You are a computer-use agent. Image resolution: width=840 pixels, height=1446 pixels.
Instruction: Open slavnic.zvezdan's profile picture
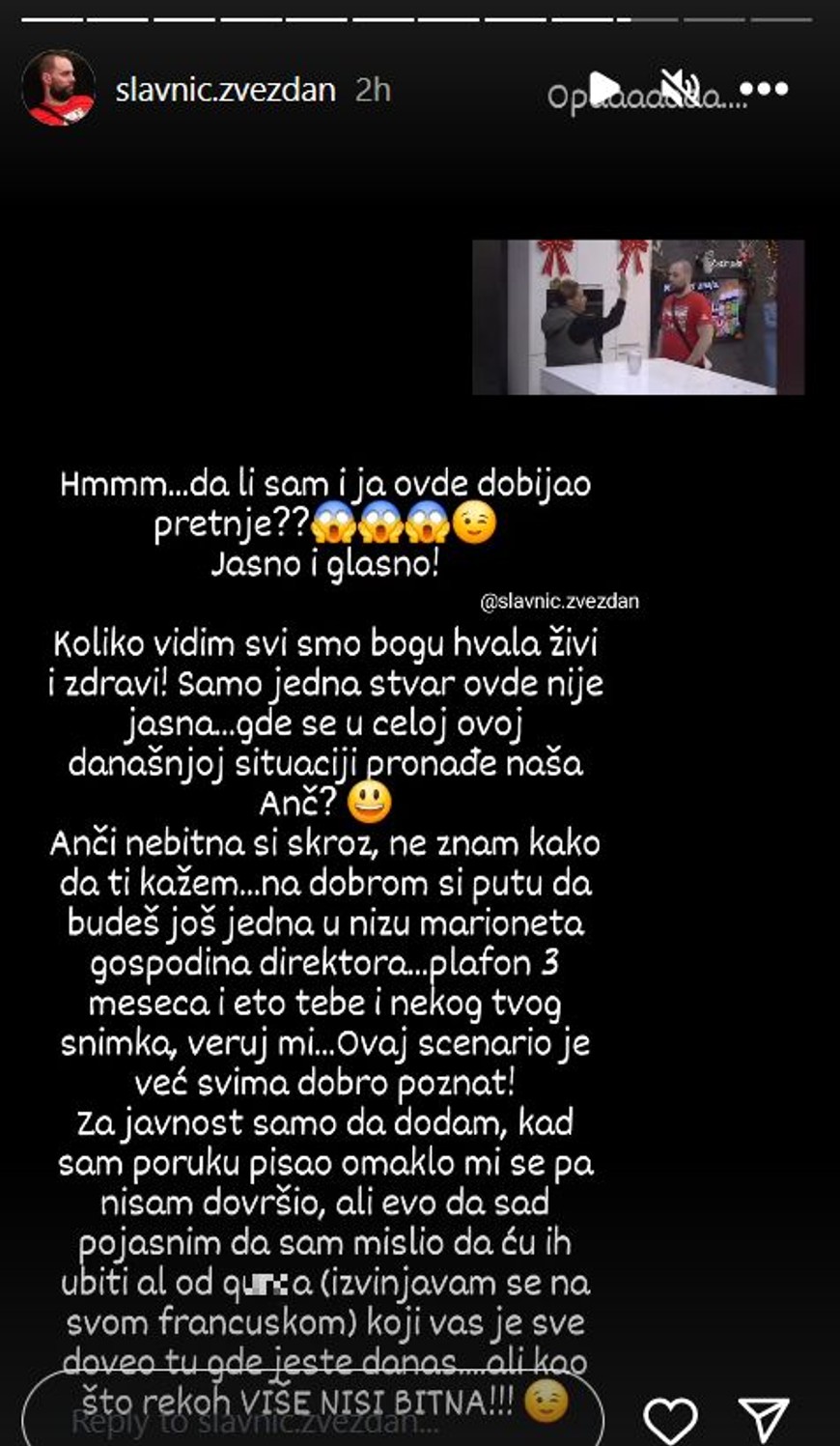pos(59,89)
